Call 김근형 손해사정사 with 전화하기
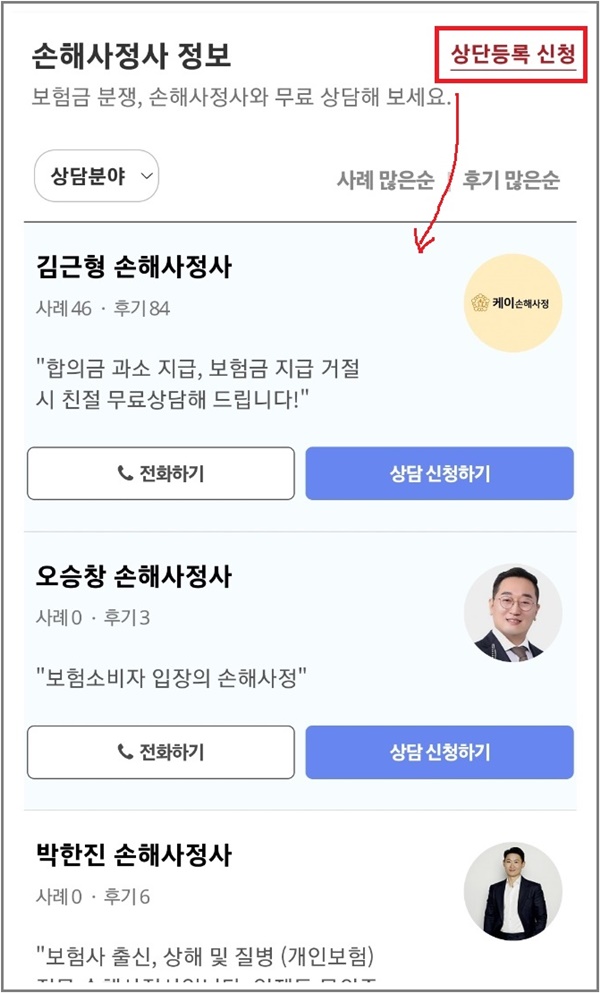Image resolution: width=600 pixels, height=993 pixels. coord(161,473)
